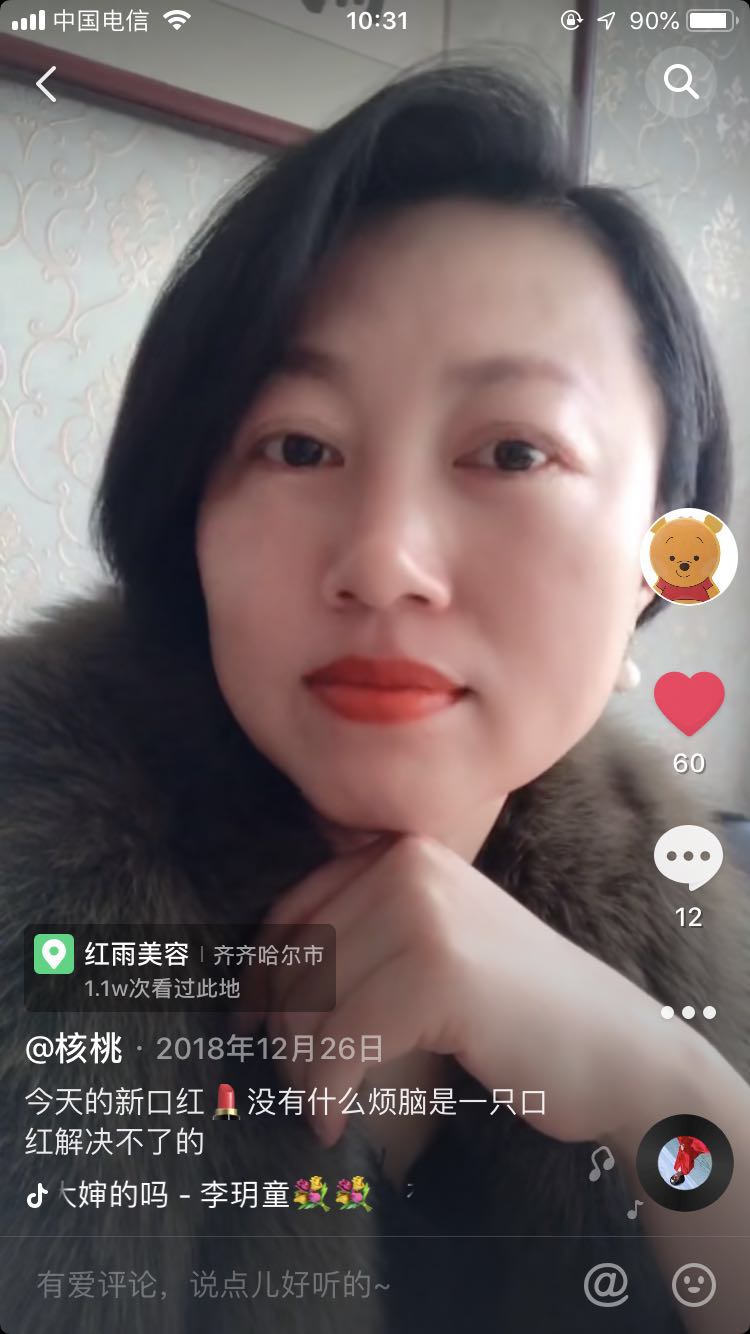Open the soundtrack title by 李玥童
750x1334 pixels.
pyautogui.click(x=200, y=1194)
